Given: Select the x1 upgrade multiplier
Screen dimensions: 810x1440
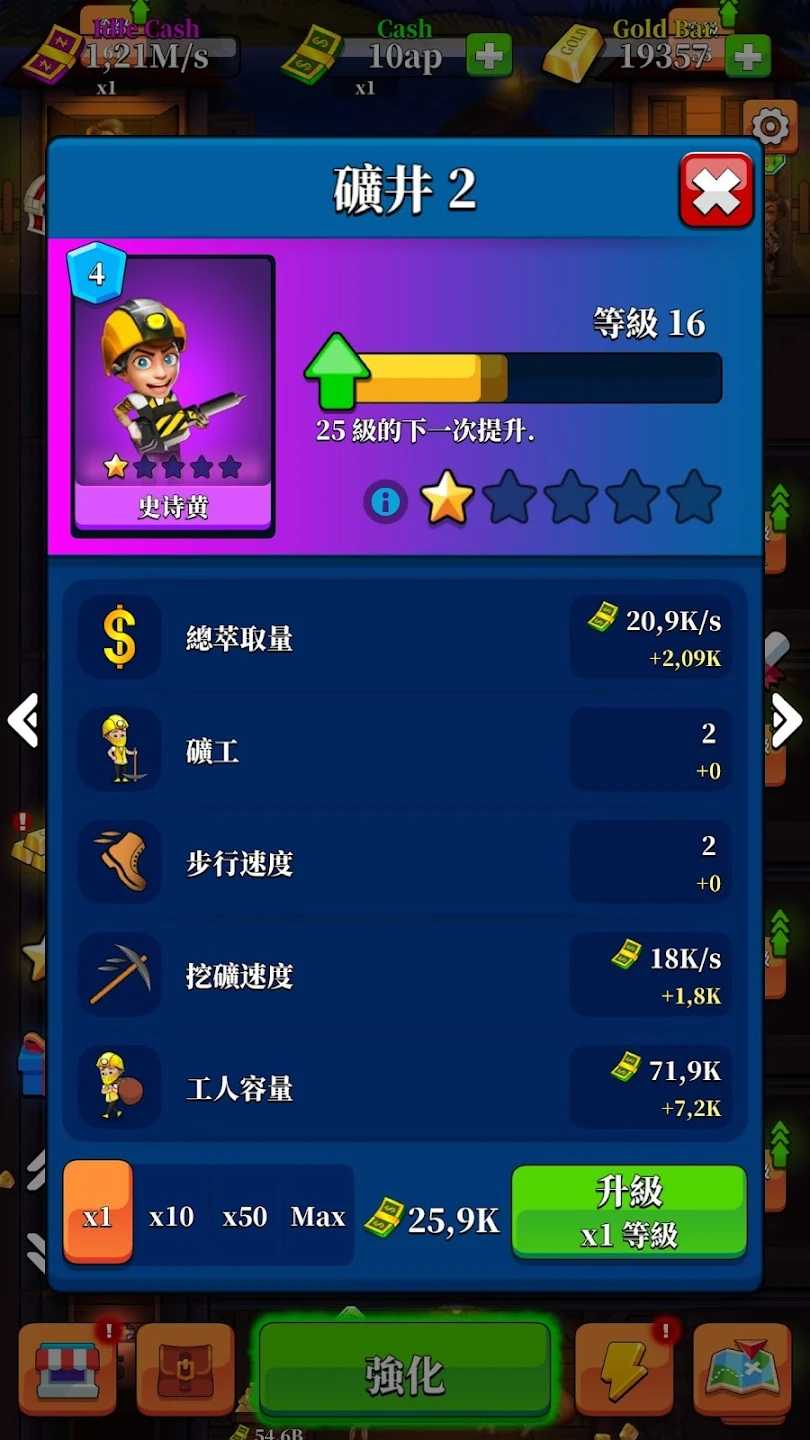Looking at the screenshot, I should (98, 1214).
